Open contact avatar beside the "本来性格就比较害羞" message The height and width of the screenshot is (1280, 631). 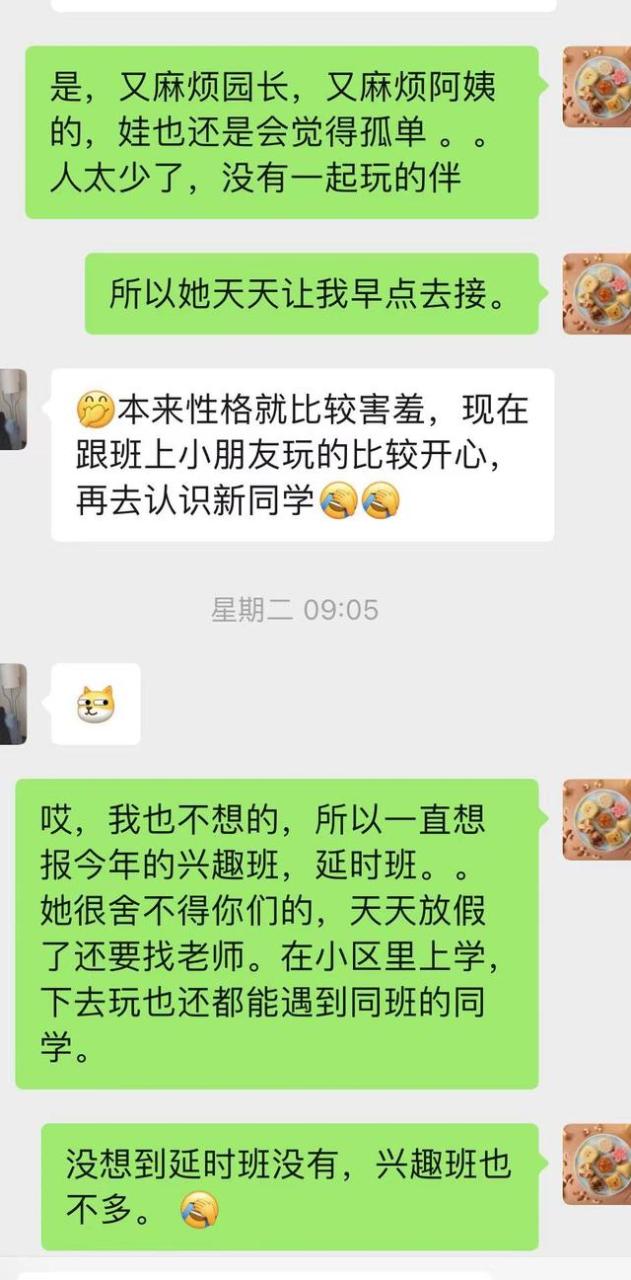click(12, 409)
